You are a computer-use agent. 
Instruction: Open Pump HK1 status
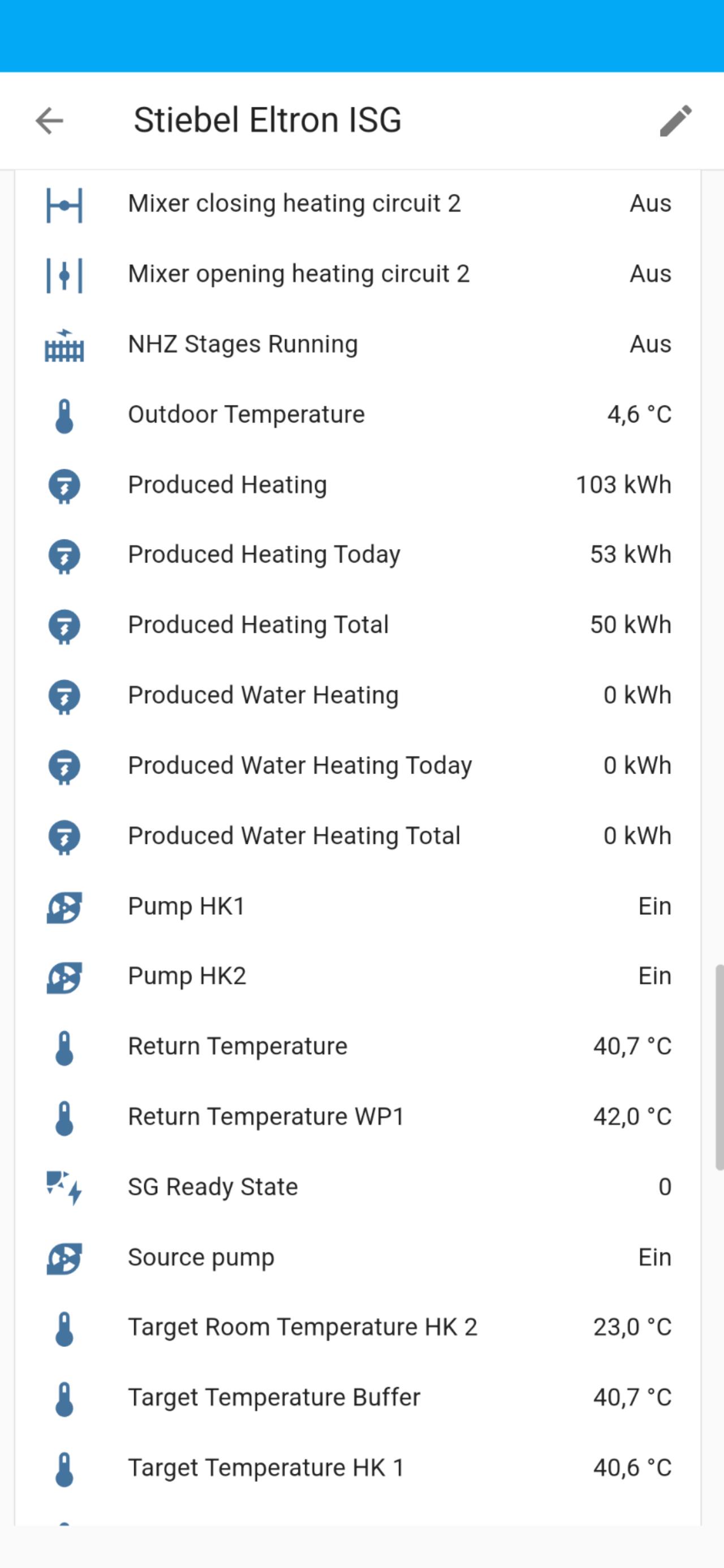tap(358, 907)
